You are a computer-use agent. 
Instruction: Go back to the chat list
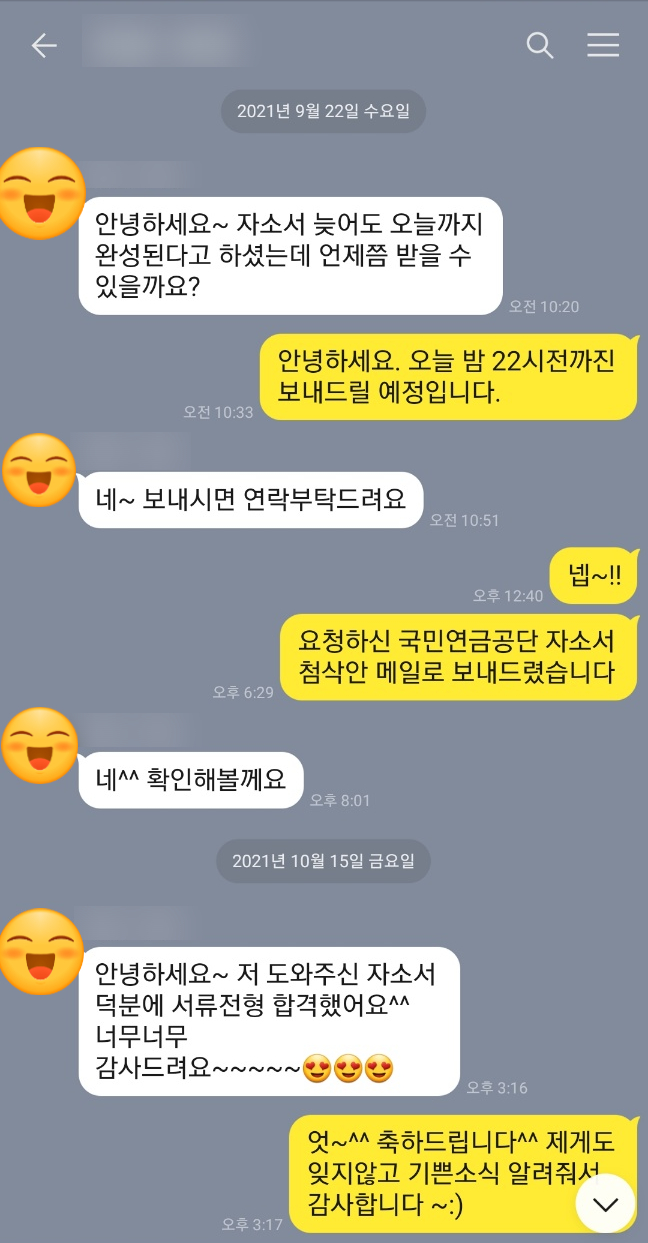click(x=44, y=45)
